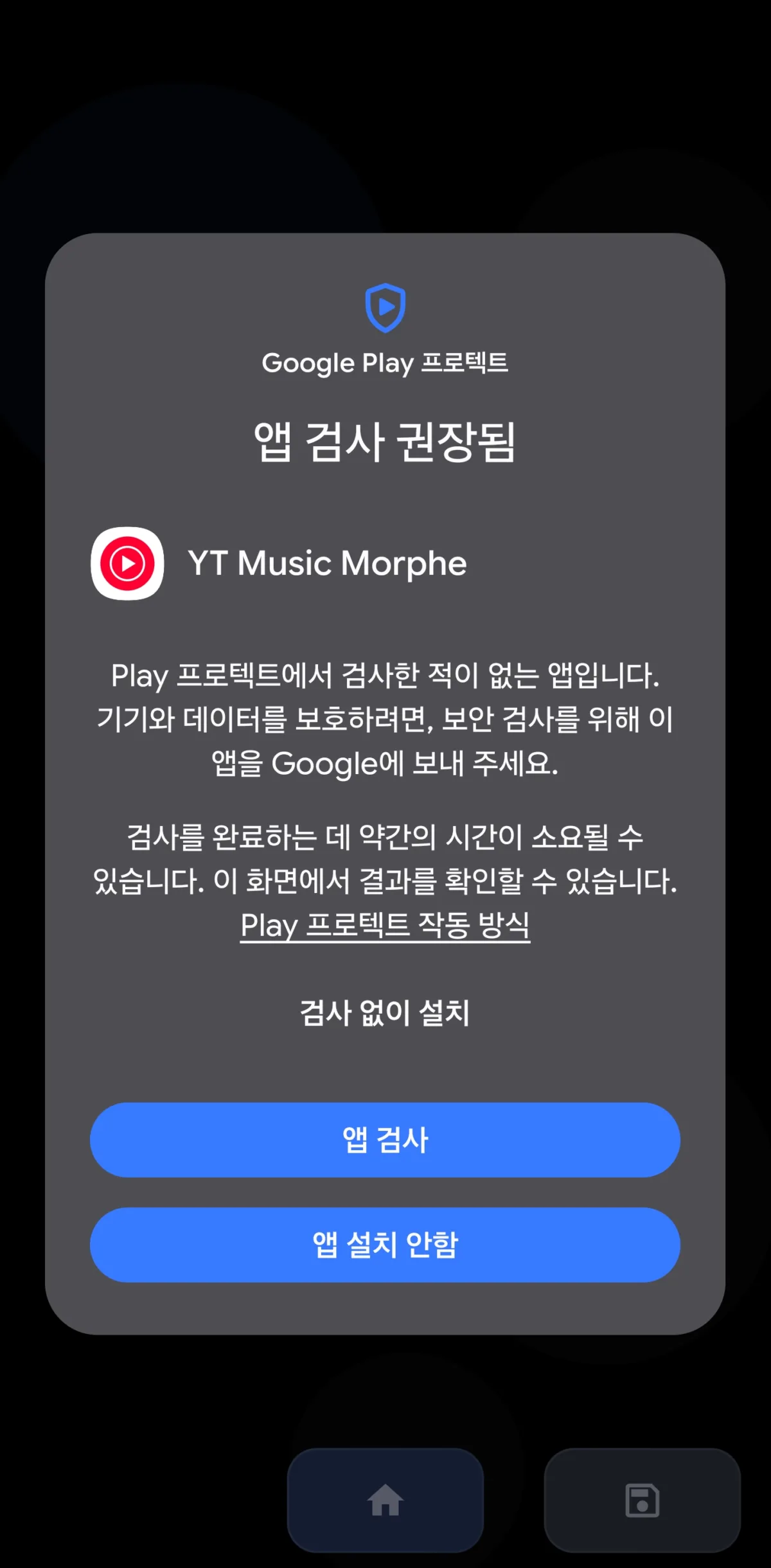Tap '앱 검사' to scan the app

tap(384, 1140)
